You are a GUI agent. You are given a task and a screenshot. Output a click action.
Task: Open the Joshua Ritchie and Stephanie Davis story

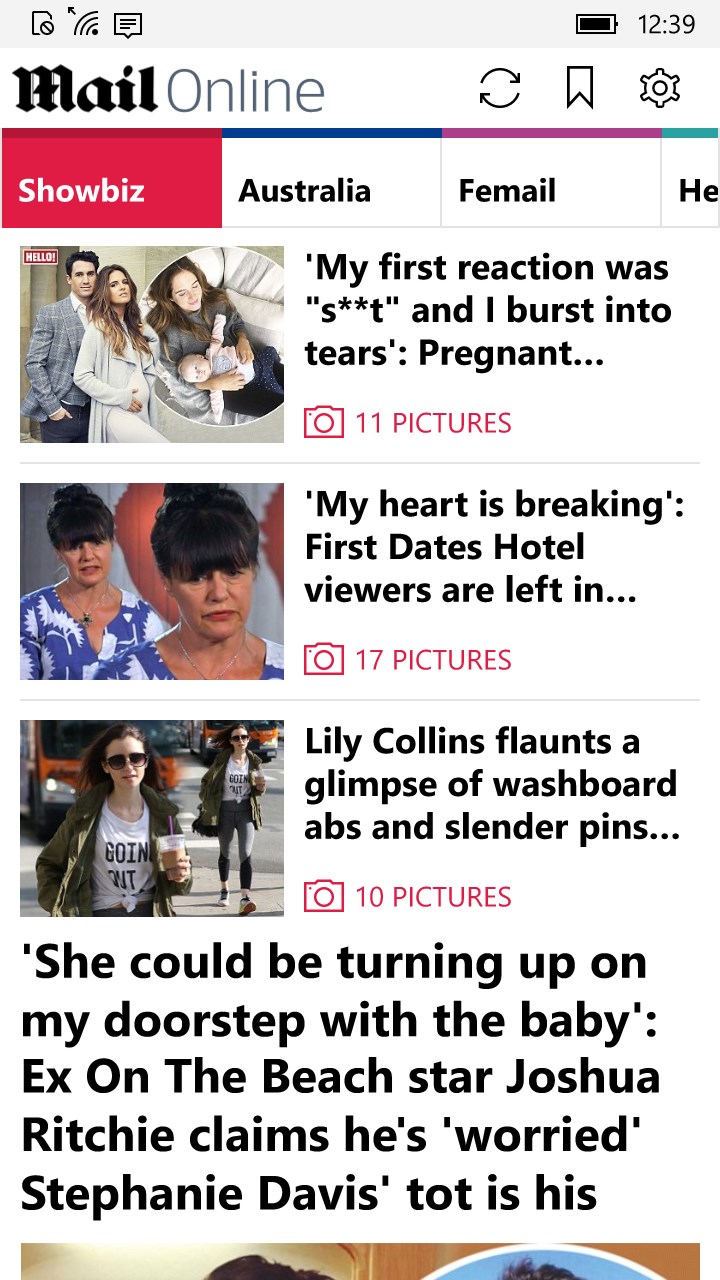point(340,1078)
